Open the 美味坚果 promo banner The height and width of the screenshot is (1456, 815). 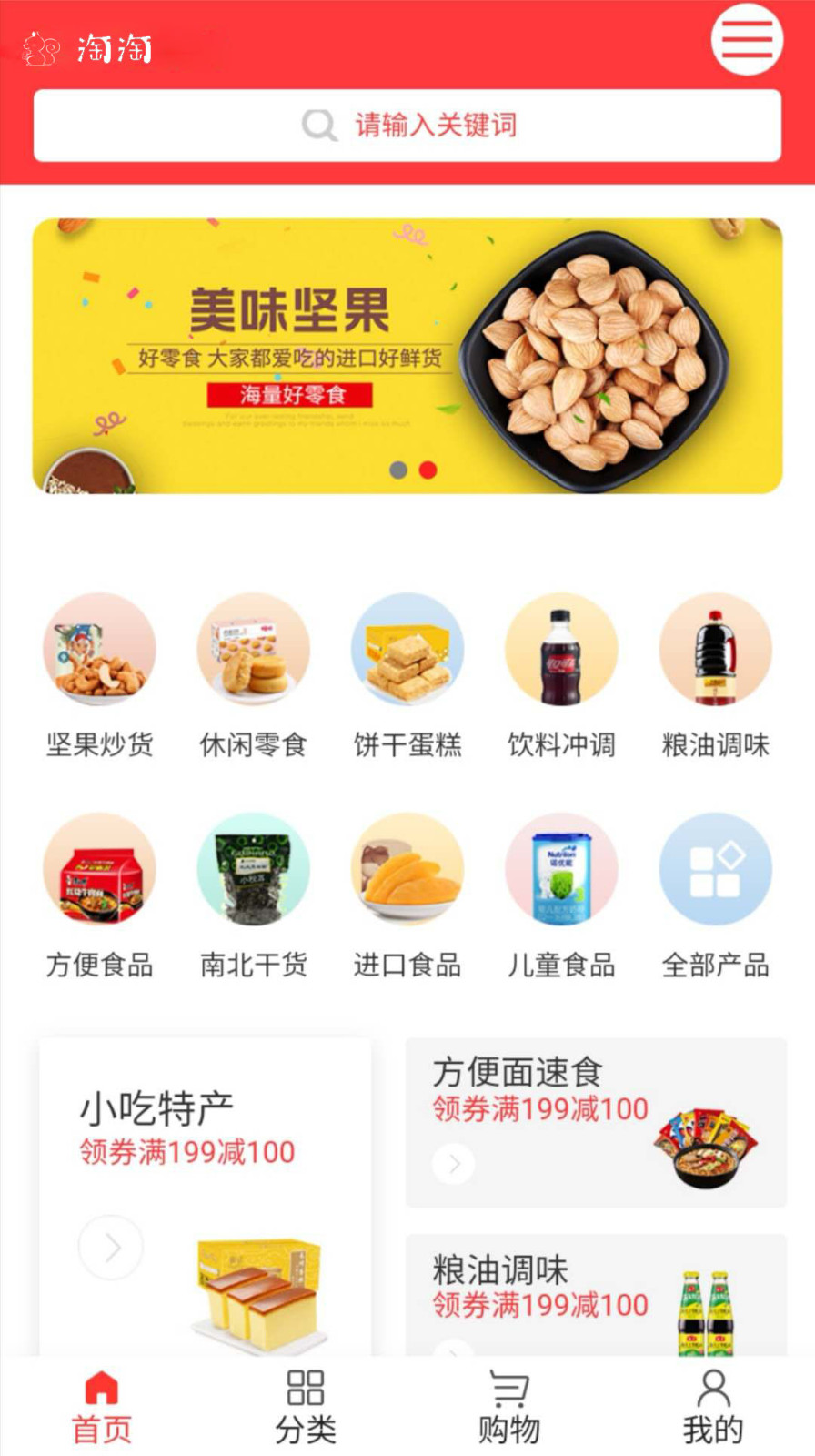(x=407, y=356)
